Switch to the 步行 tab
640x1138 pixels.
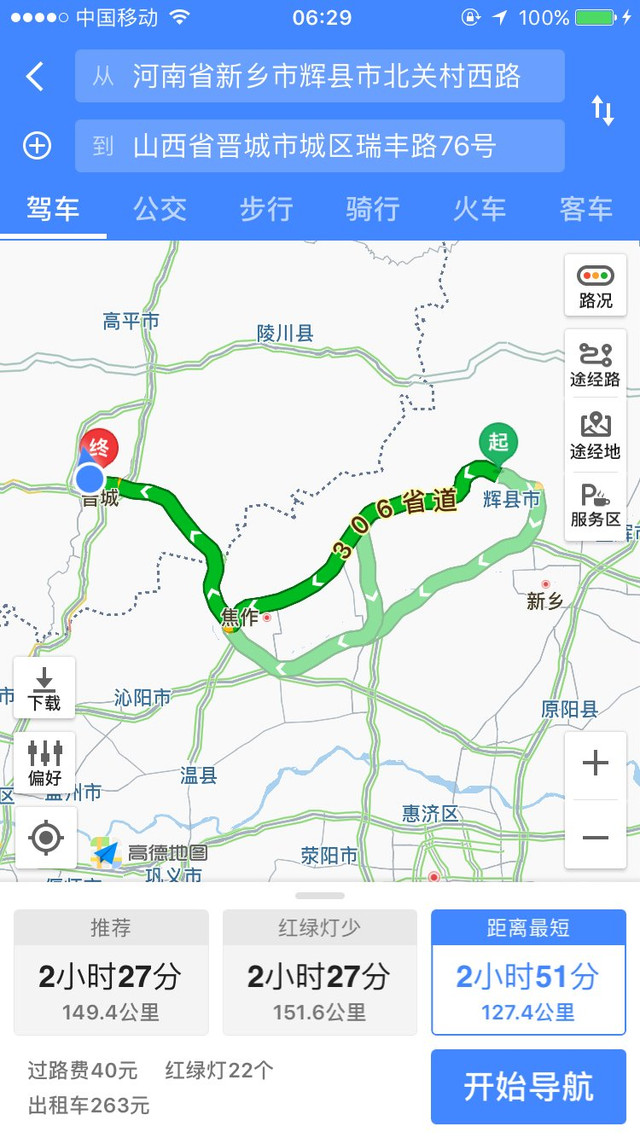266,209
